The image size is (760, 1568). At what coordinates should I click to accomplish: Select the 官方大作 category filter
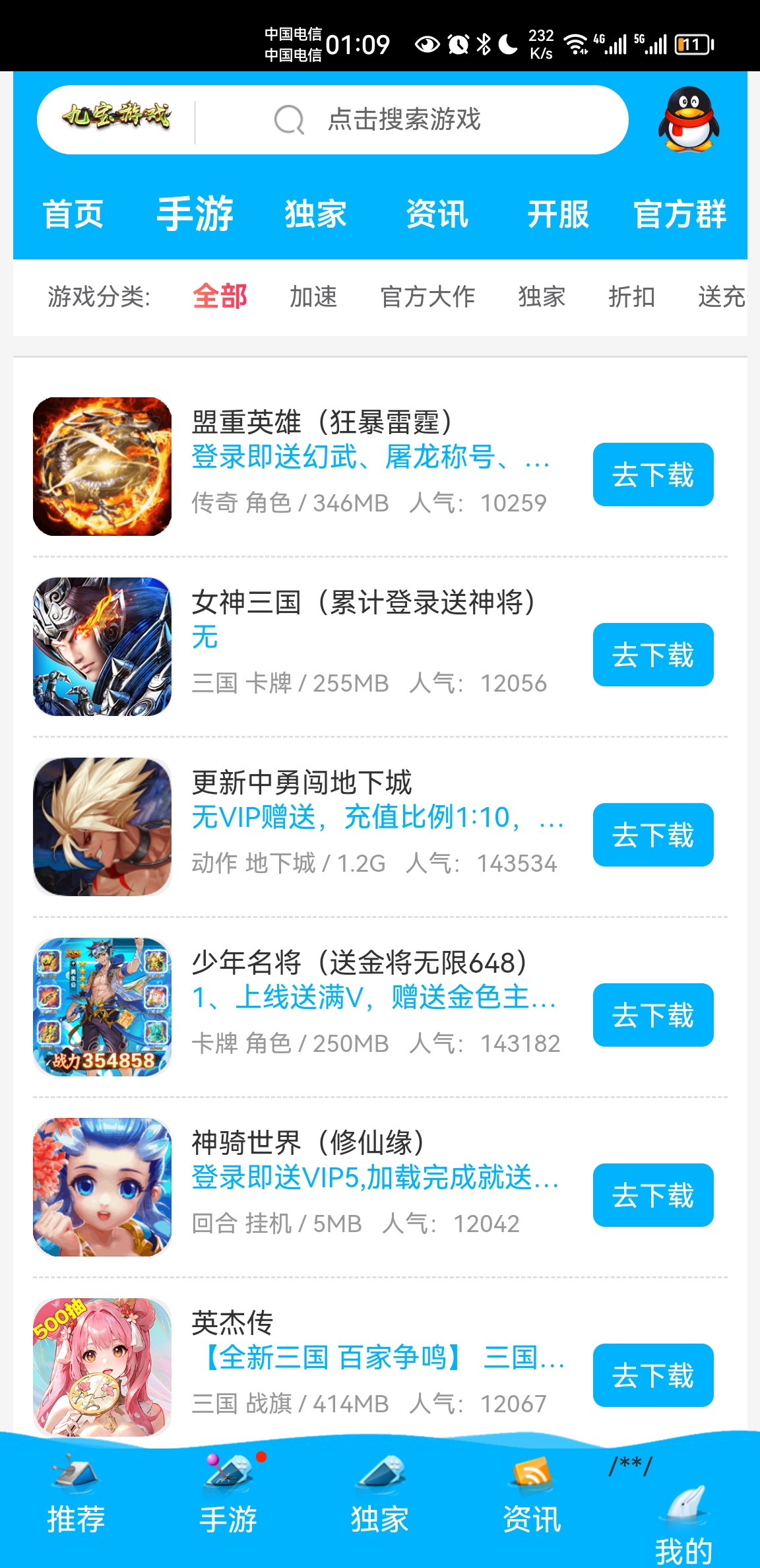(x=427, y=297)
